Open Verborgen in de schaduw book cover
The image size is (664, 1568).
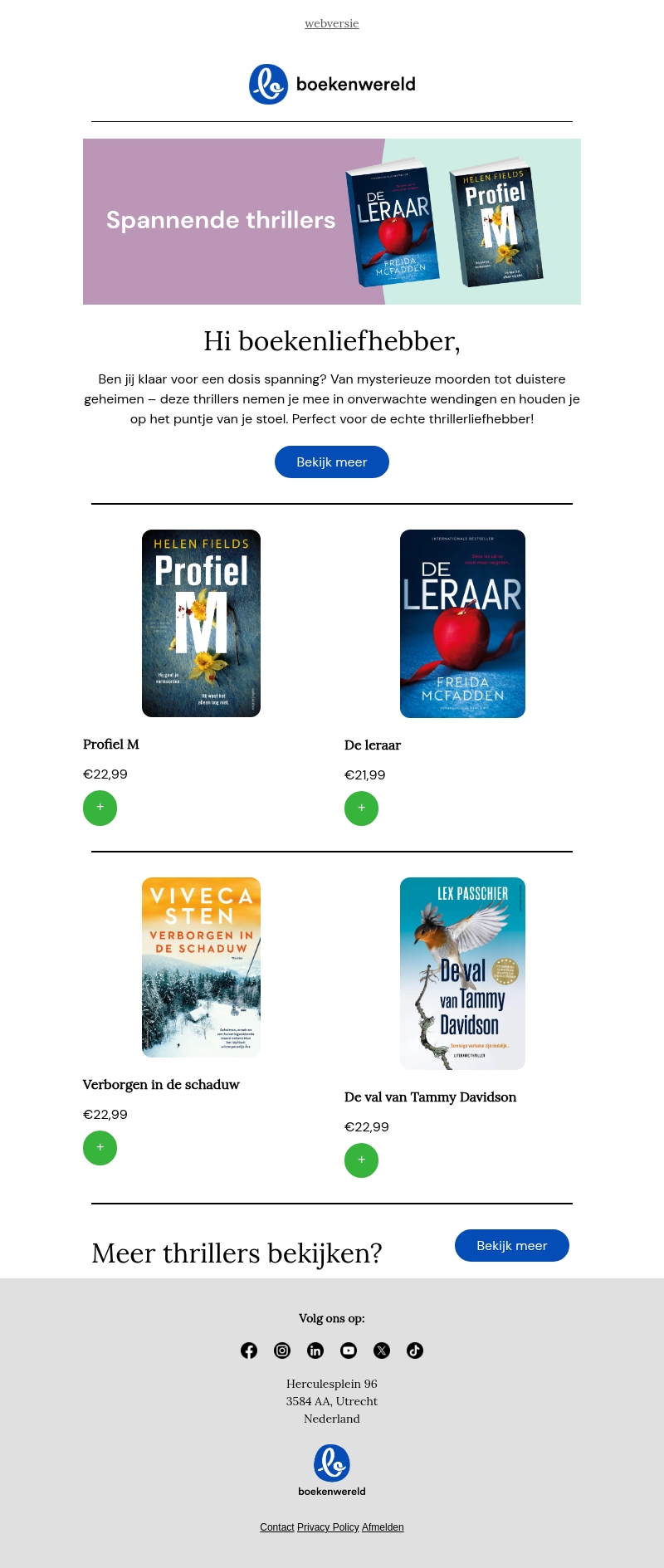click(x=201, y=967)
